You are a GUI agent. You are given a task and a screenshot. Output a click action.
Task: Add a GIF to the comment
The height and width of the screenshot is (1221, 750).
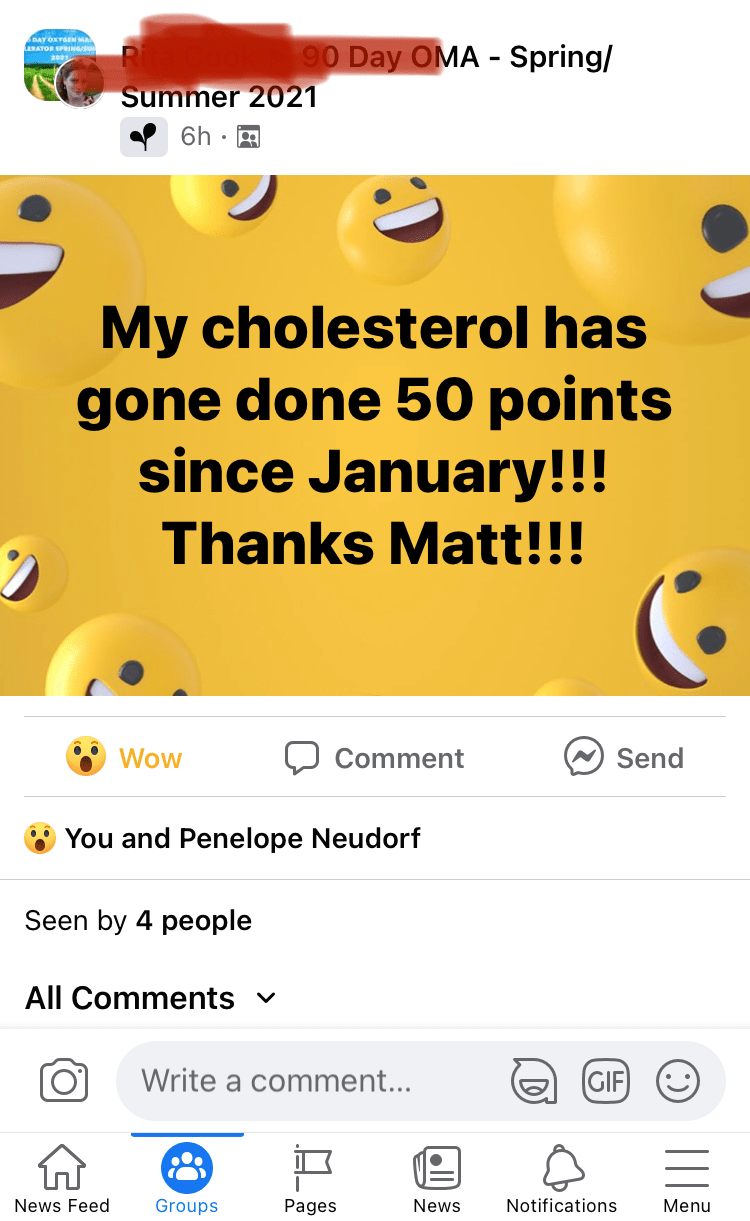(606, 1081)
